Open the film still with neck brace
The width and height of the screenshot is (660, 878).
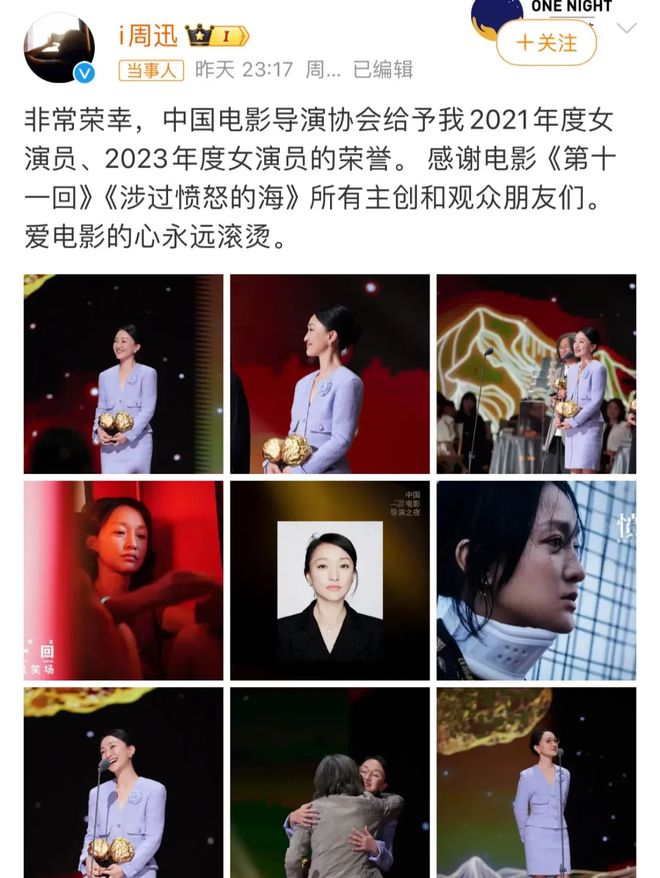click(536, 580)
